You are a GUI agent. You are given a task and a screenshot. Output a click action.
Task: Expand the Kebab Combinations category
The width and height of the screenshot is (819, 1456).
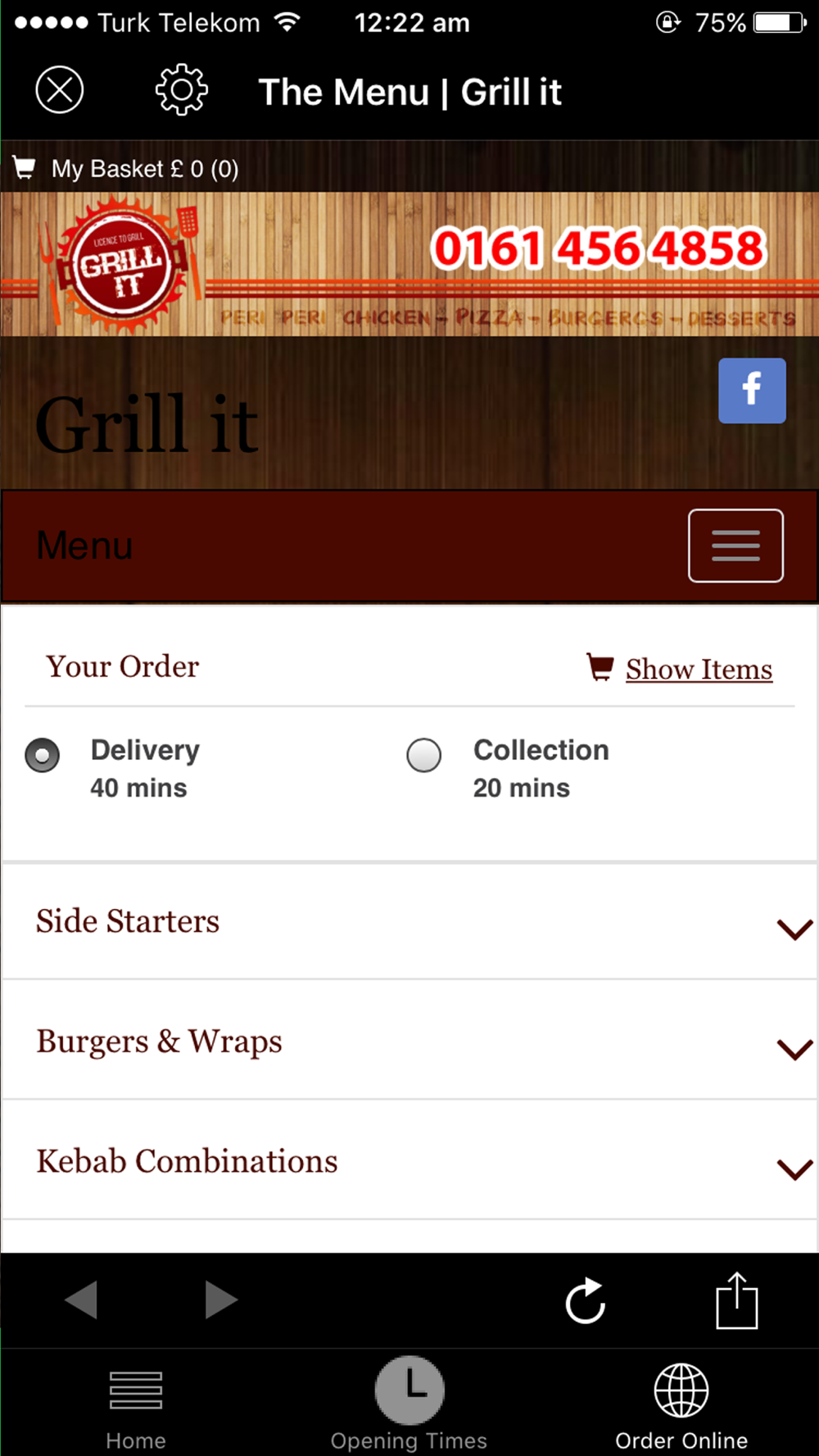point(409,1161)
